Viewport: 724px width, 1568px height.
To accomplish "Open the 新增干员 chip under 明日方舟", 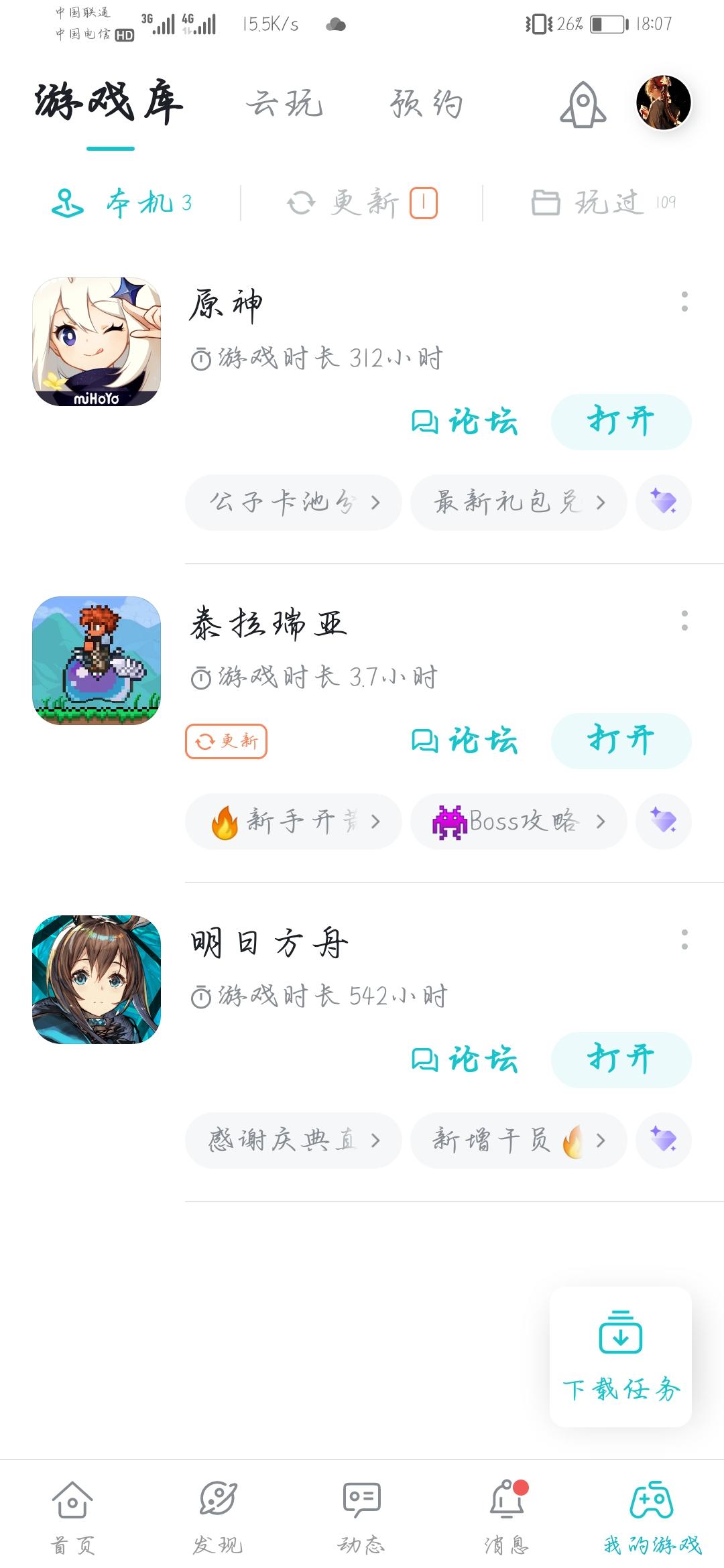I will (x=518, y=1140).
